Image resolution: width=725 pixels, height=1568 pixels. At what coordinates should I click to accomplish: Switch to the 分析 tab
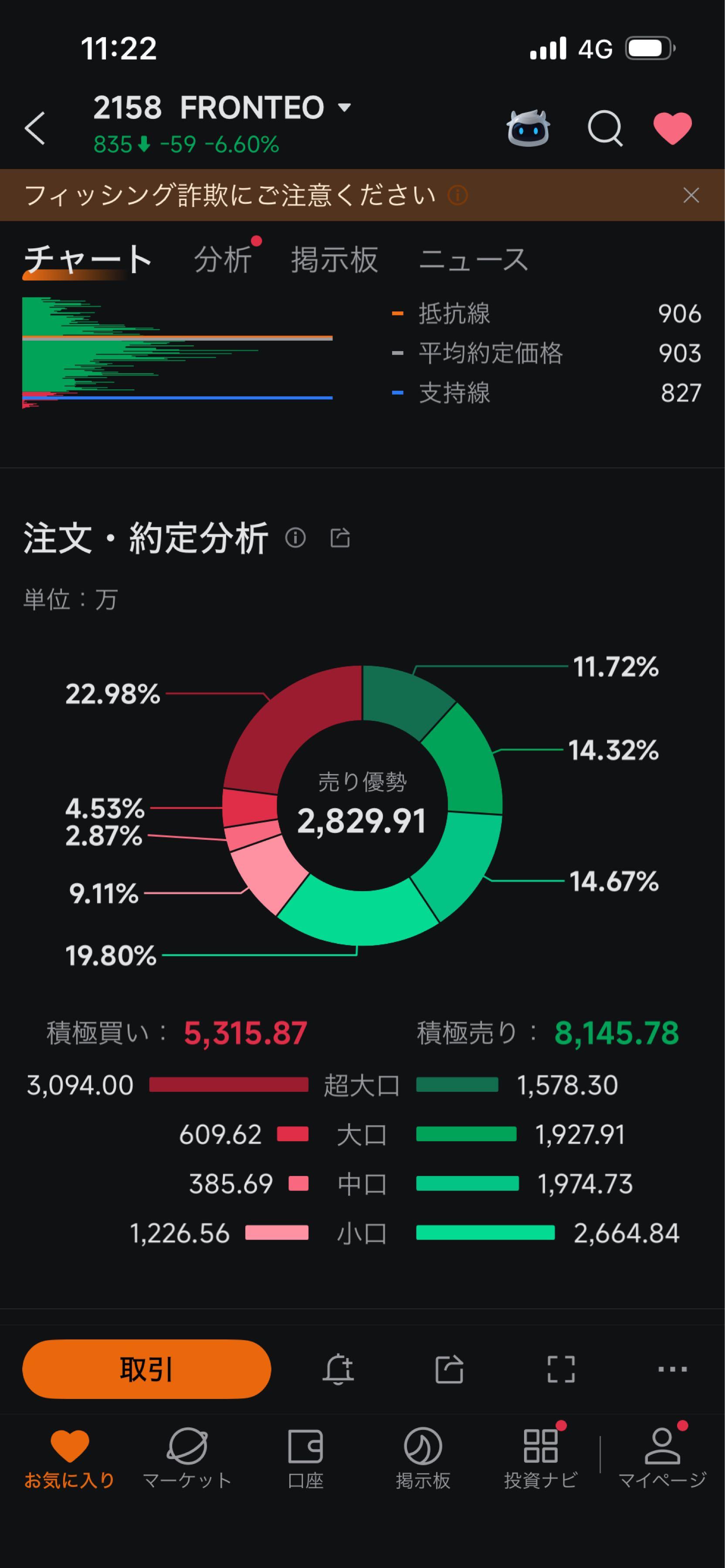point(224,260)
